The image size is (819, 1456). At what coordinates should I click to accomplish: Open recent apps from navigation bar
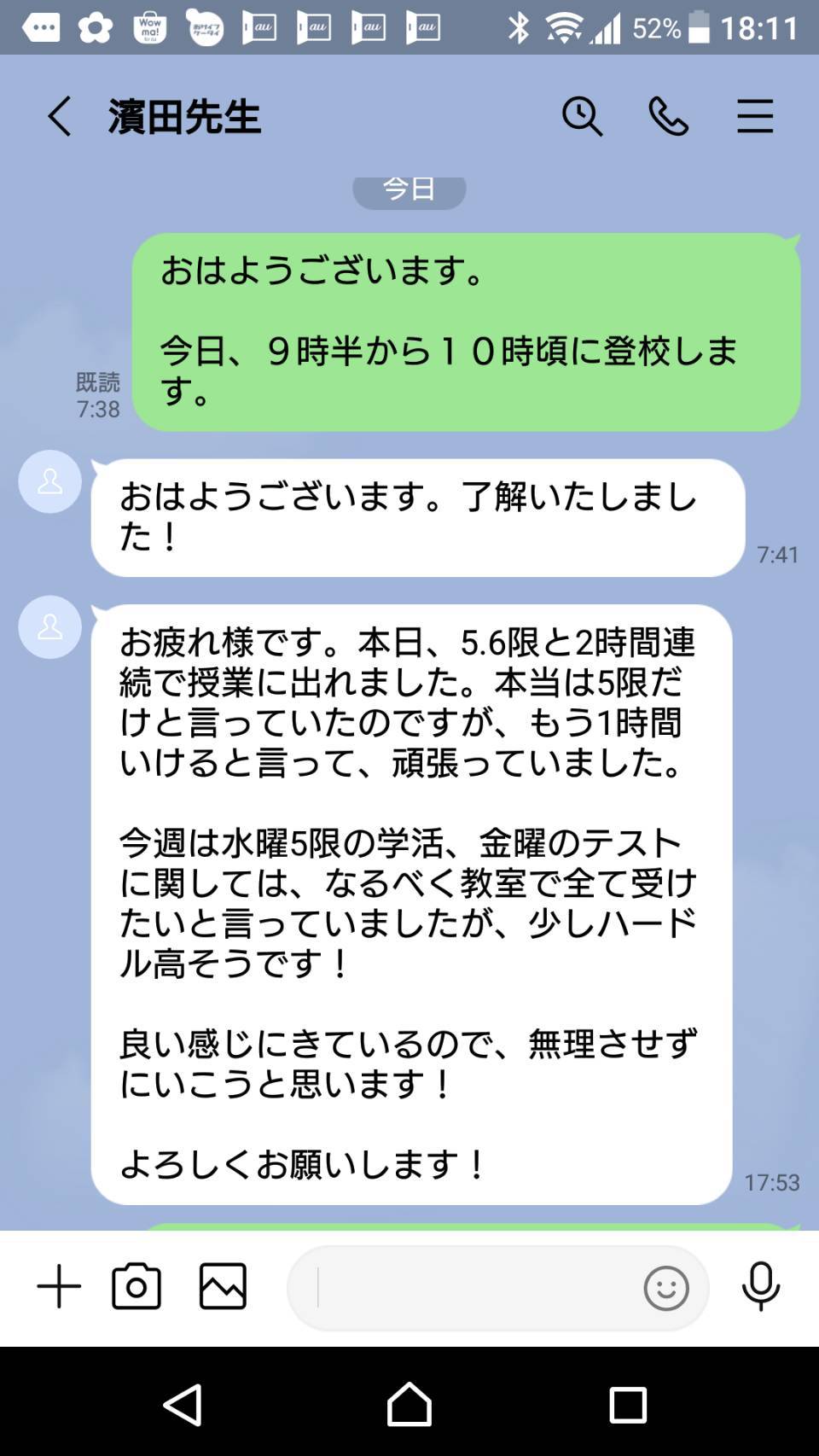coord(628,1404)
